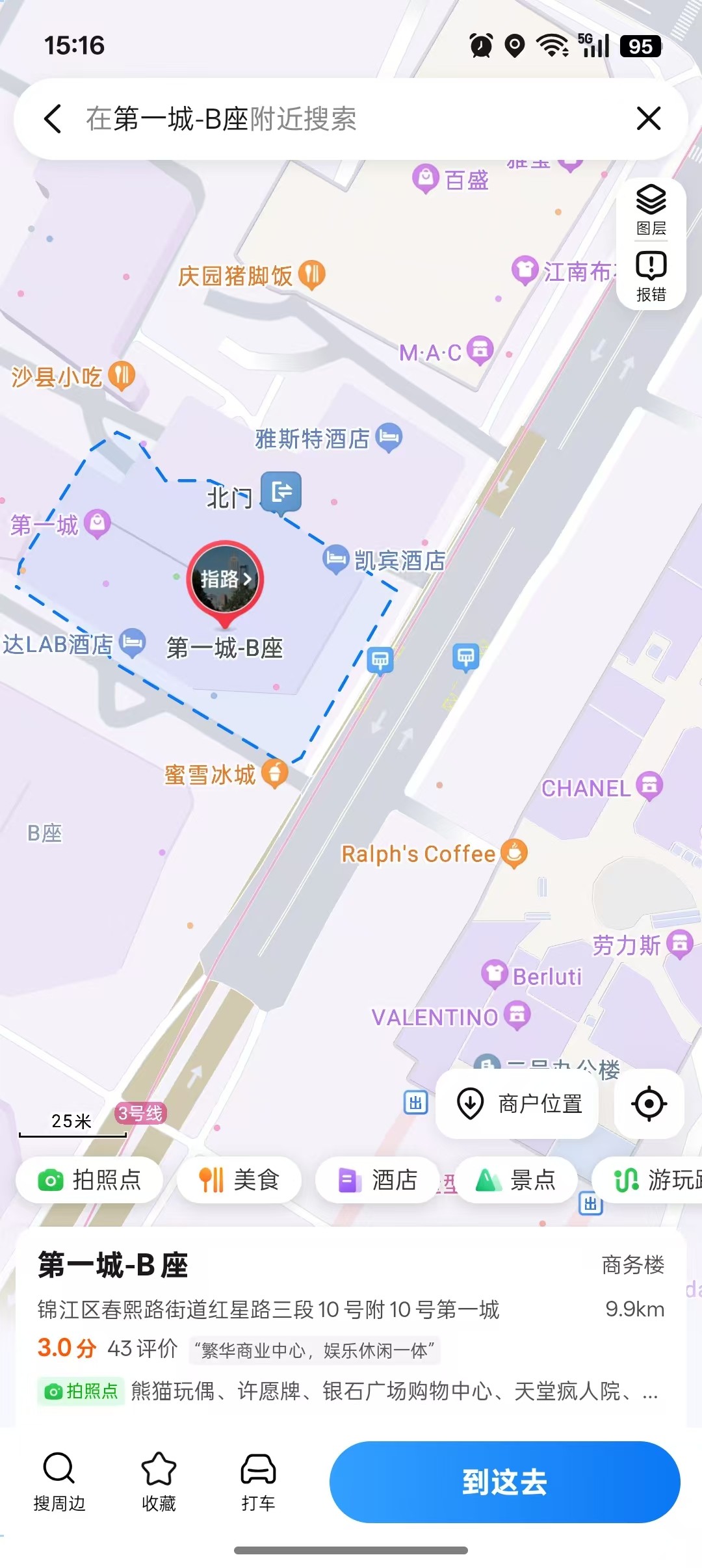Viewport: 702px width, 1568px height.
Task: Select the Ralph's Coffee map marker
Action: click(513, 852)
